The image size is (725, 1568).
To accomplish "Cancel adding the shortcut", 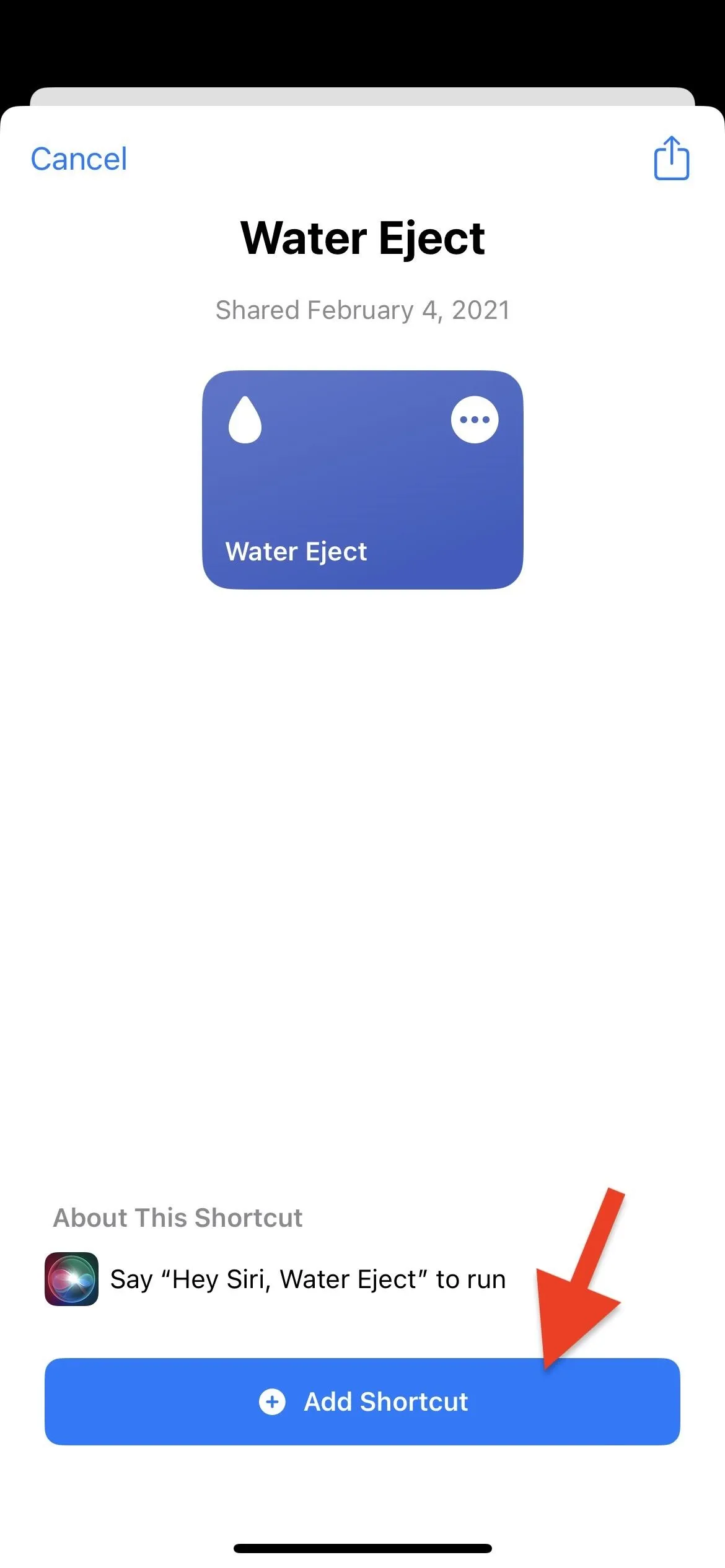I will (79, 159).
